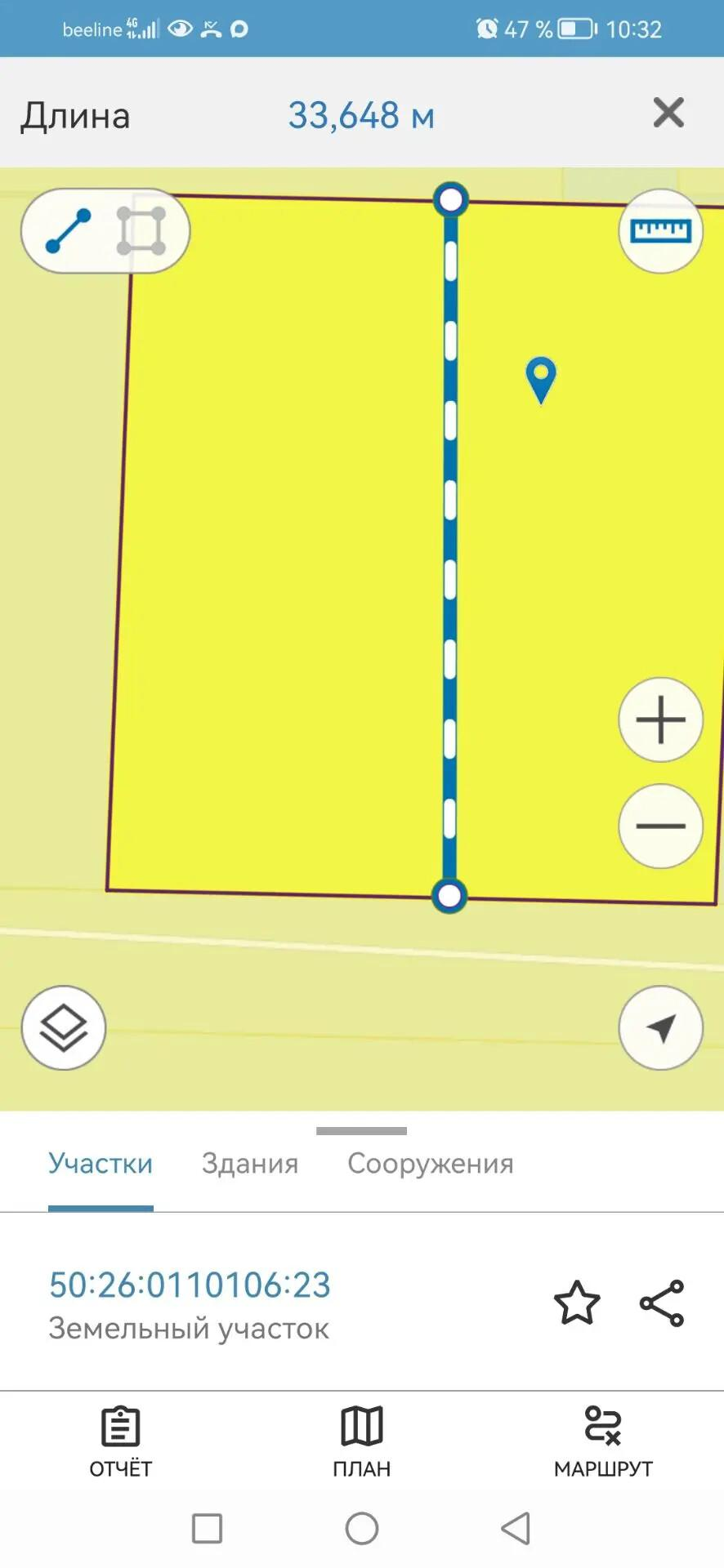Viewport: 724px width, 1568px height.
Task: Open the ОТЧЁТ report
Action: click(x=121, y=1442)
